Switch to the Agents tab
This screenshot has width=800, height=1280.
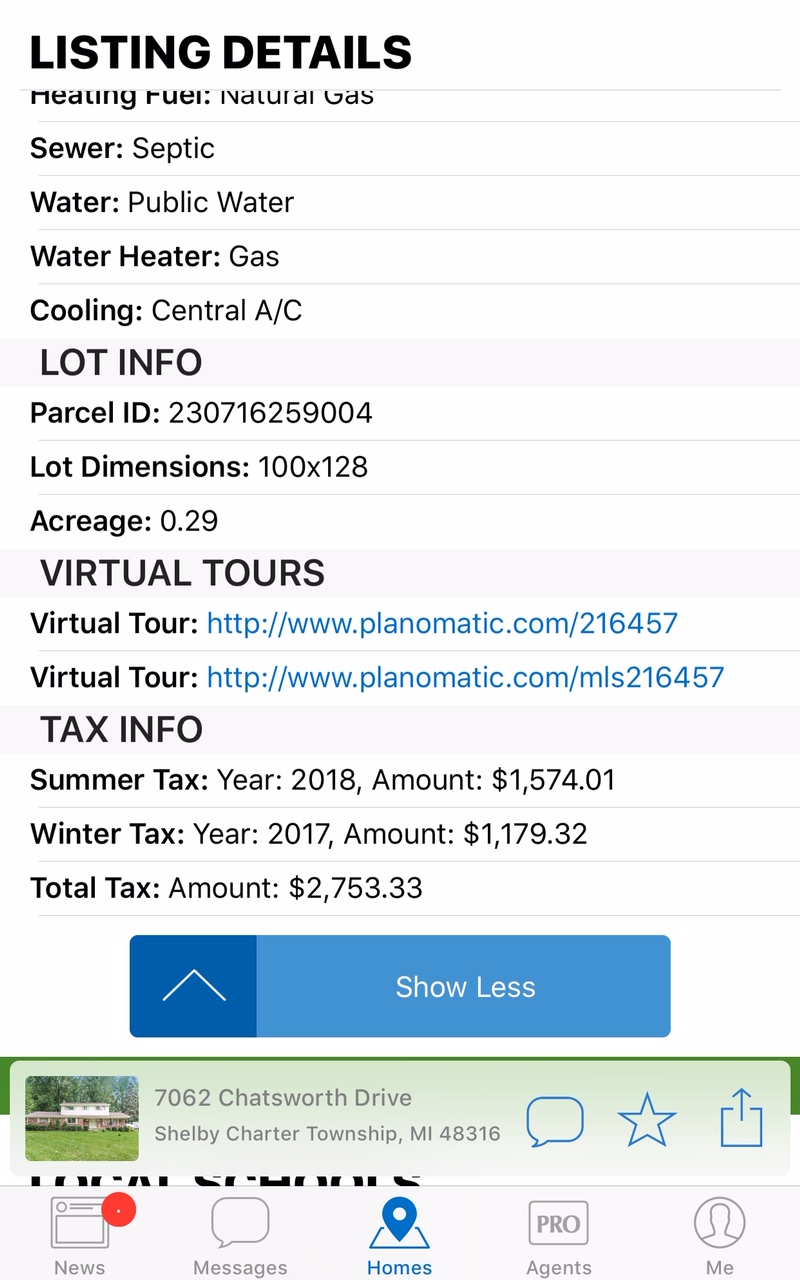pyautogui.click(x=559, y=1236)
